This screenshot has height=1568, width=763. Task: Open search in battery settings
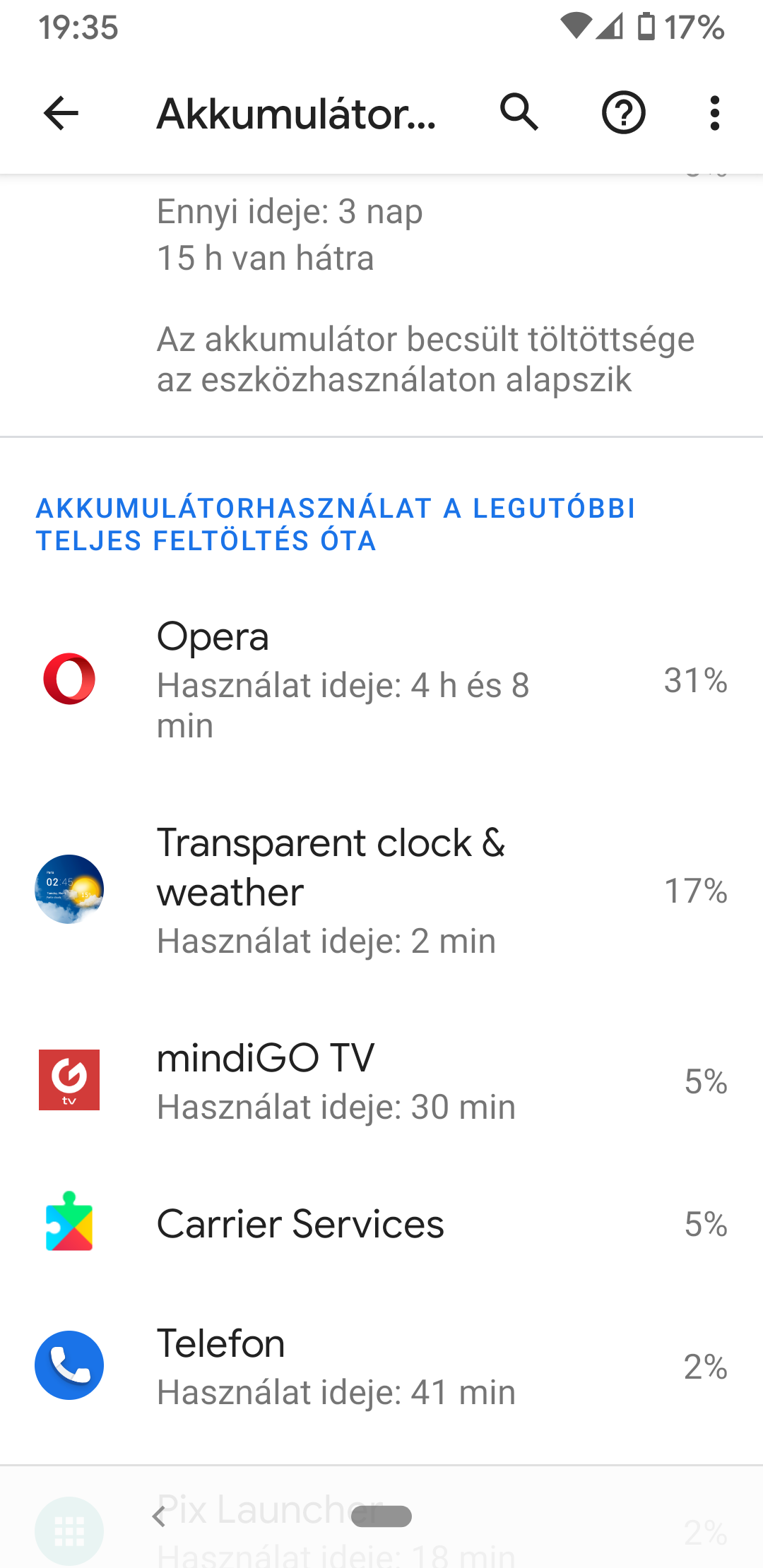pyautogui.click(x=519, y=112)
